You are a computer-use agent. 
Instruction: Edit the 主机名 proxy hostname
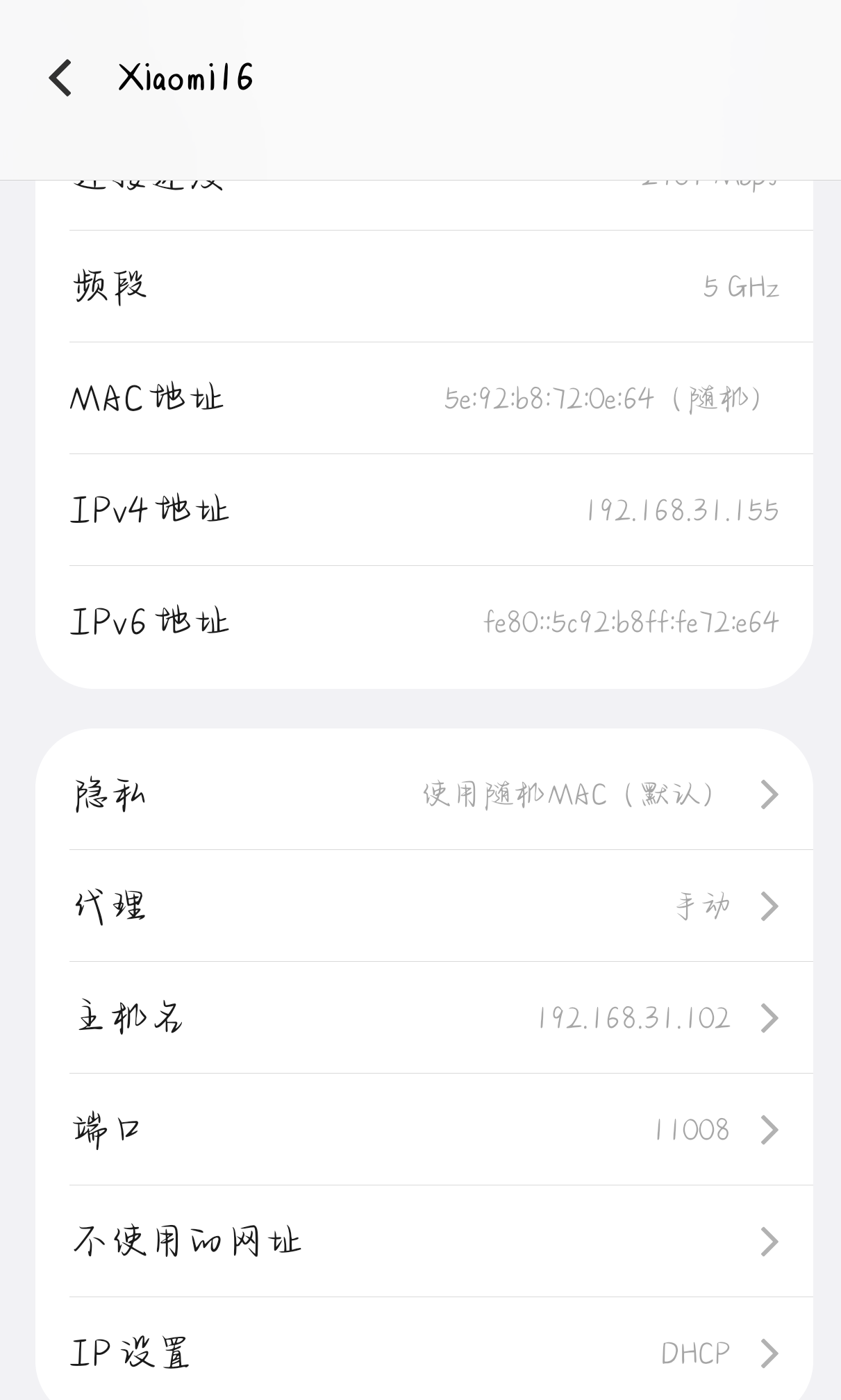[424, 1017]
